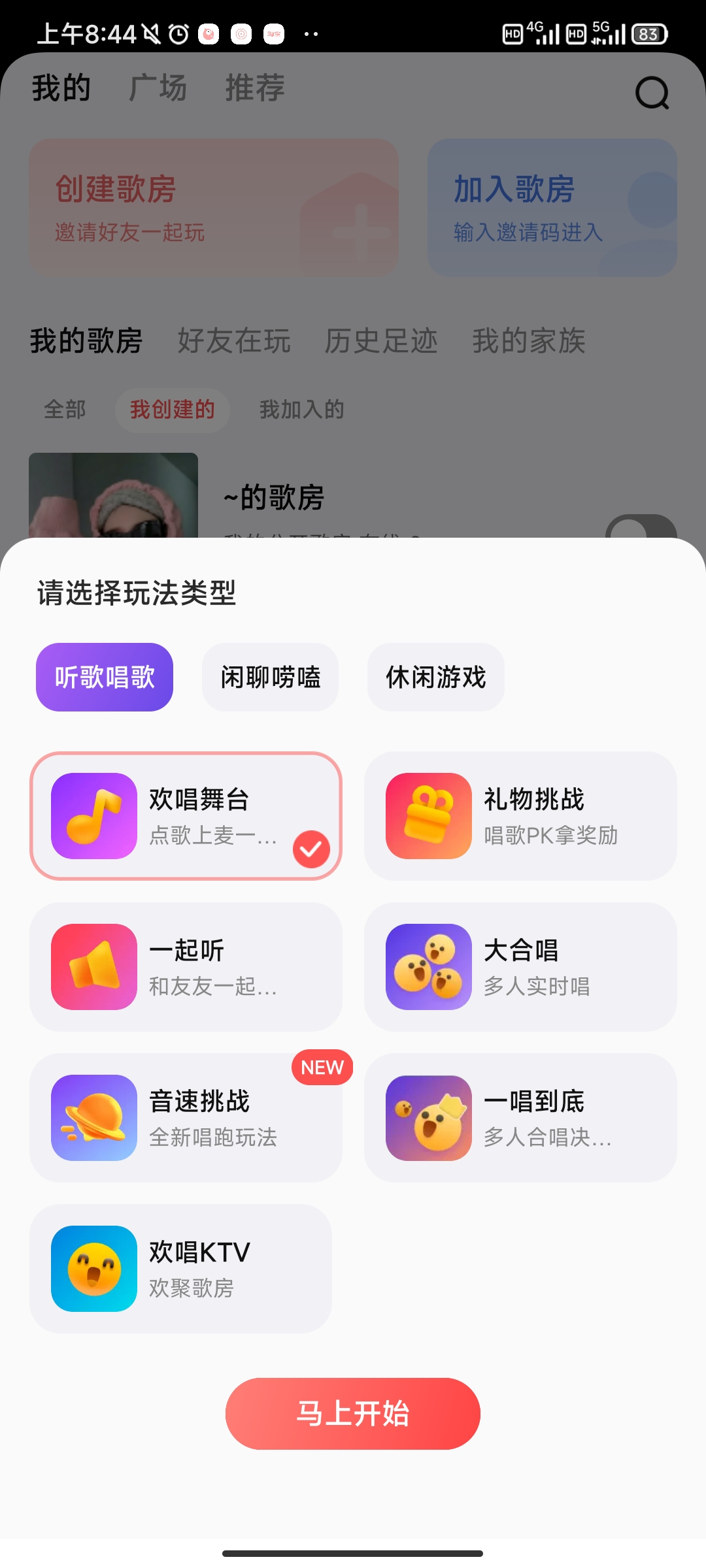The height and width of the screenshot is (1568, 706).
Task: Tap the 马上开始 start button
Action: point(352,1413)
